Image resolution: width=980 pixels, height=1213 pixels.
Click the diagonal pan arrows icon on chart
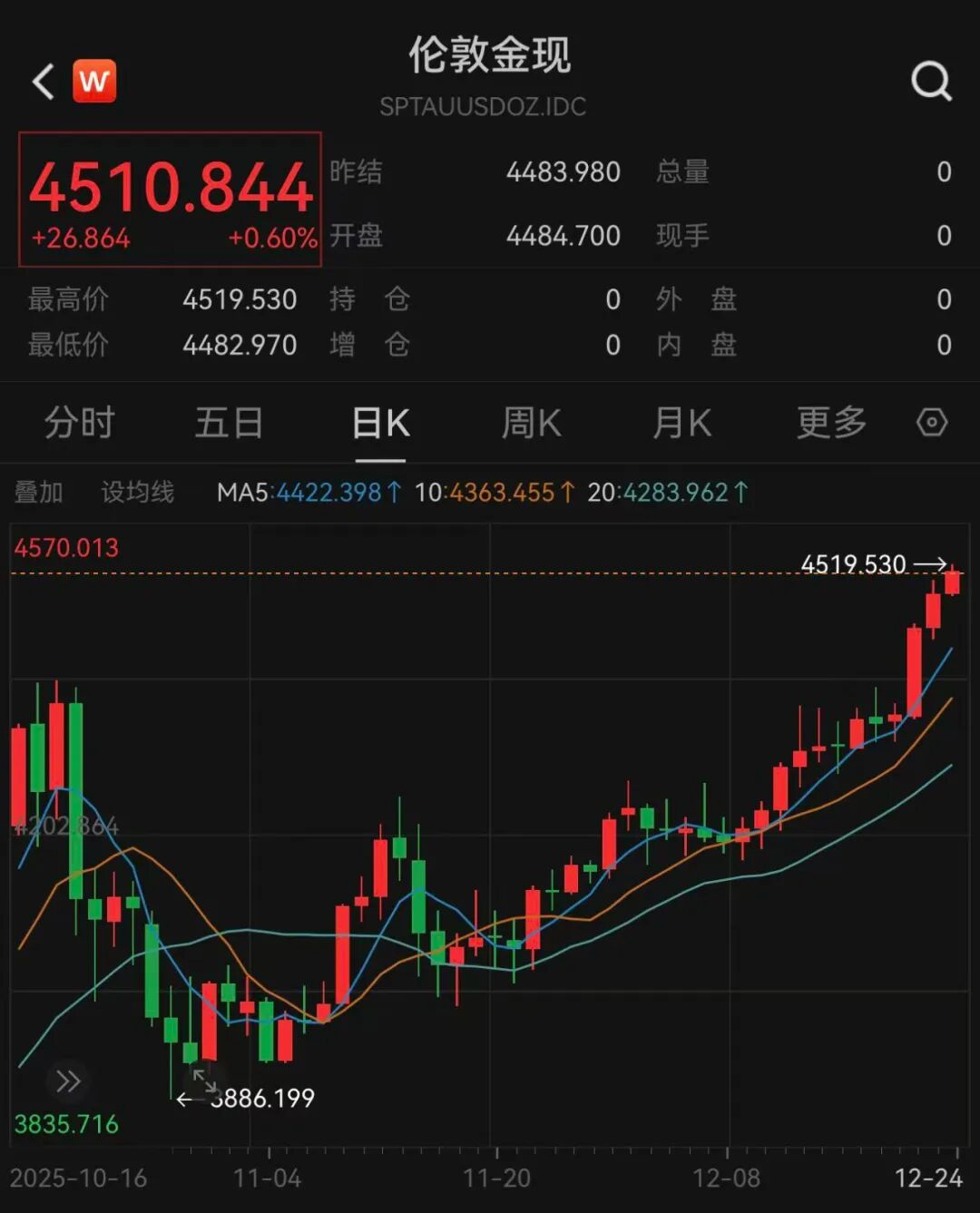[205, 1081]
